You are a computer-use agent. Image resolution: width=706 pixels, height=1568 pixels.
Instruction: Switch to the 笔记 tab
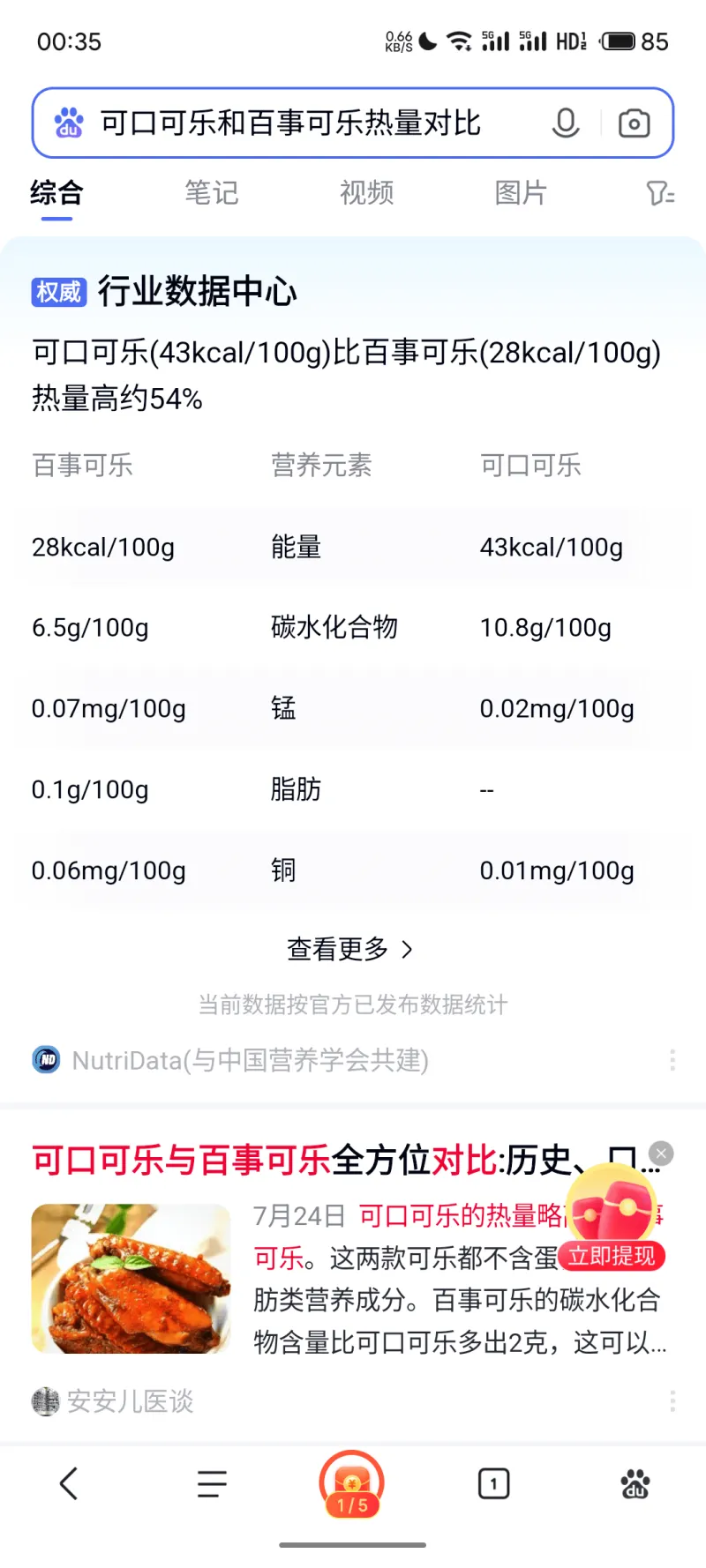pyautogui.click(x=212, y=192)
